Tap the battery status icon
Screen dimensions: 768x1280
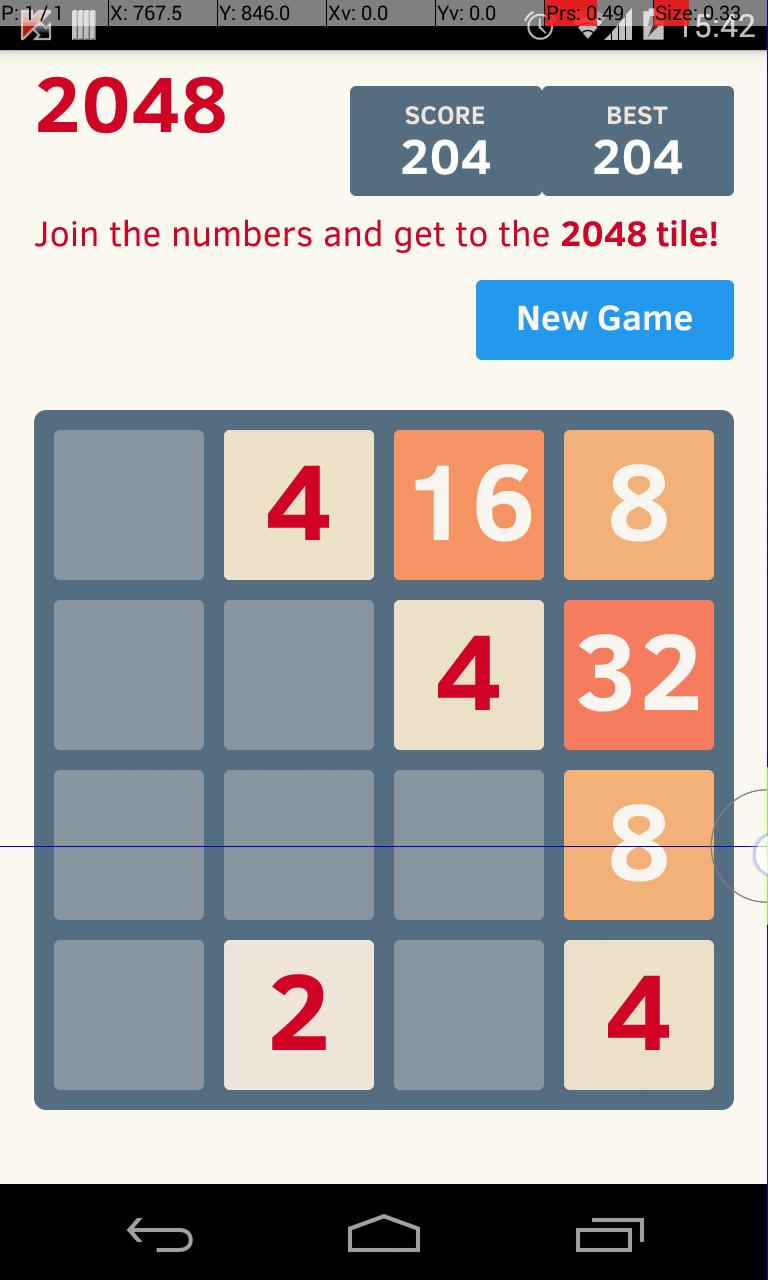[x=655, y=31]
